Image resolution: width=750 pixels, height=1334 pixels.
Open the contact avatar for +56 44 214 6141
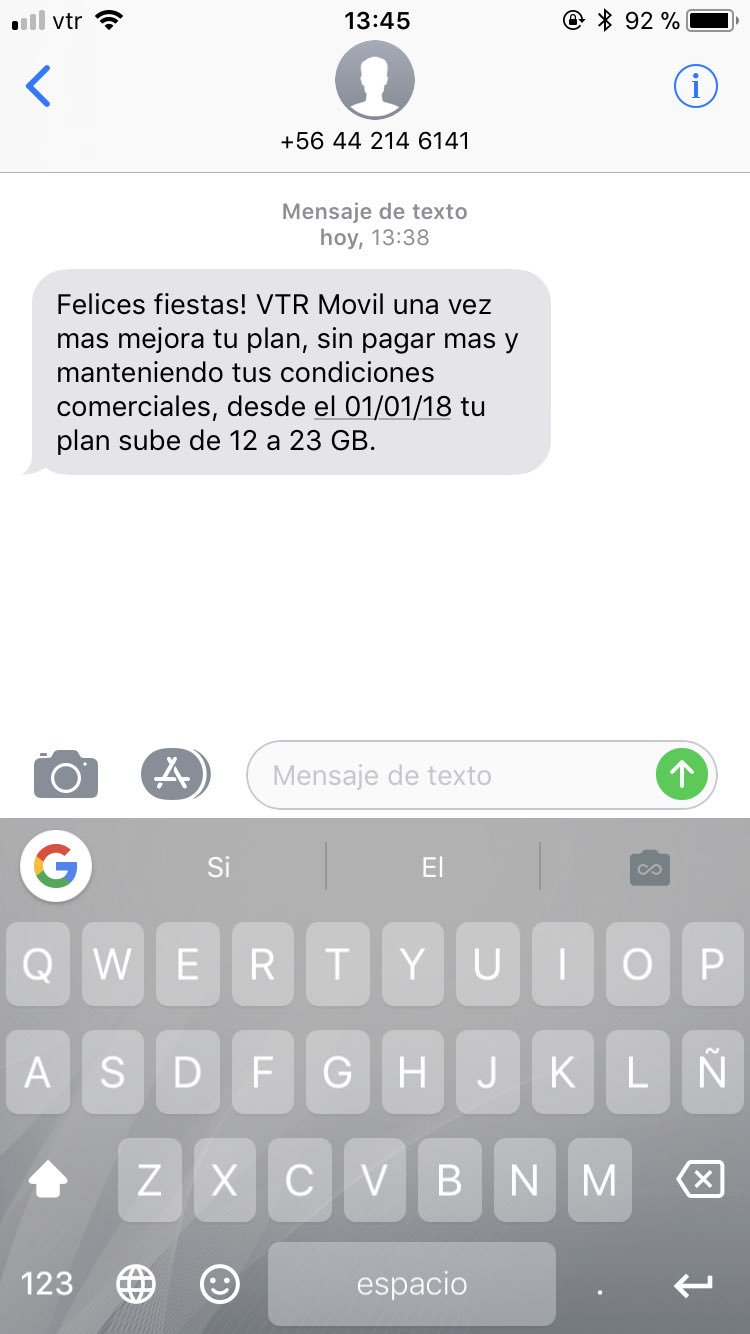[375, 80]
